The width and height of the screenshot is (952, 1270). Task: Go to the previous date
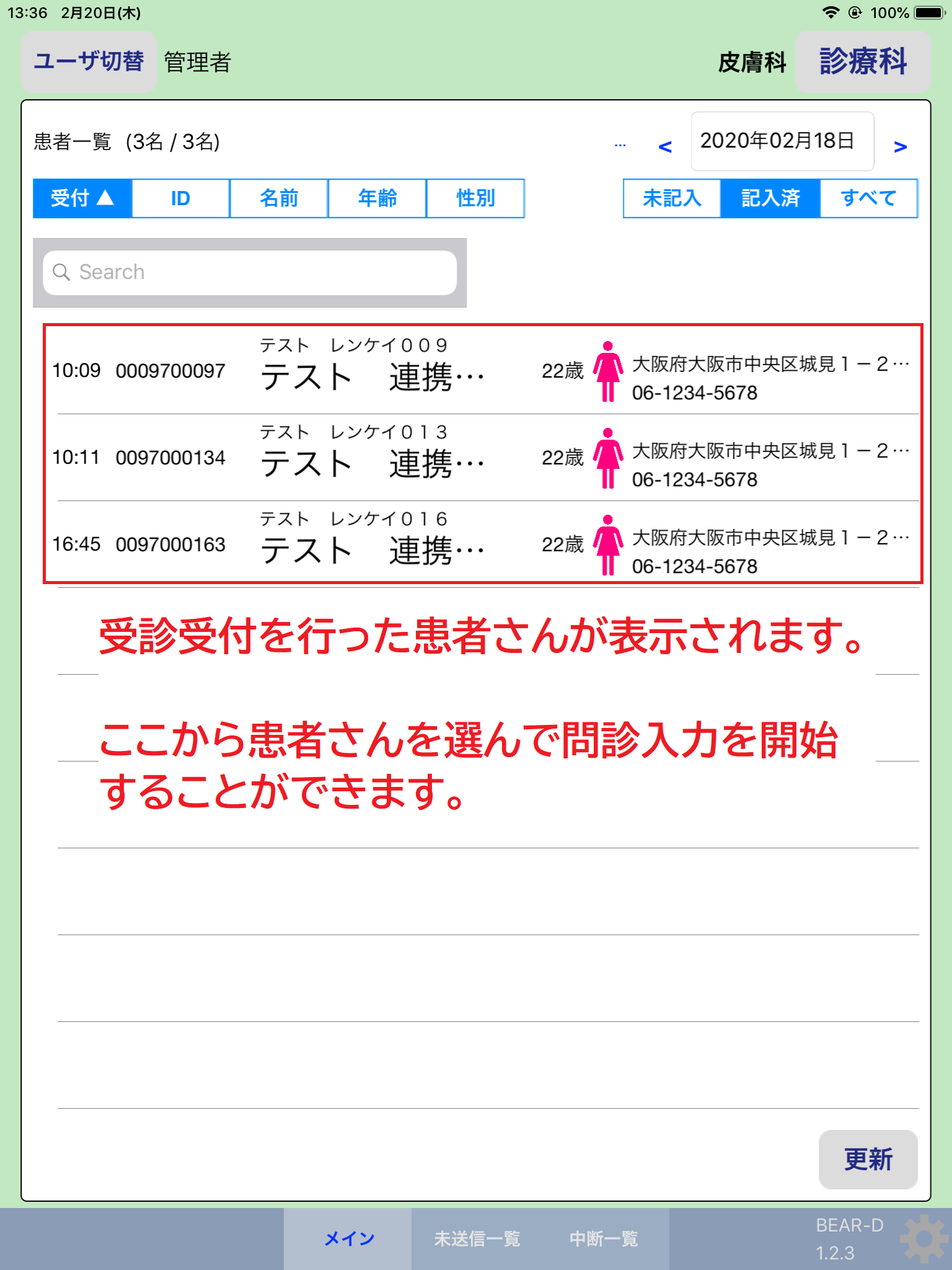click(x=665, y=147)
